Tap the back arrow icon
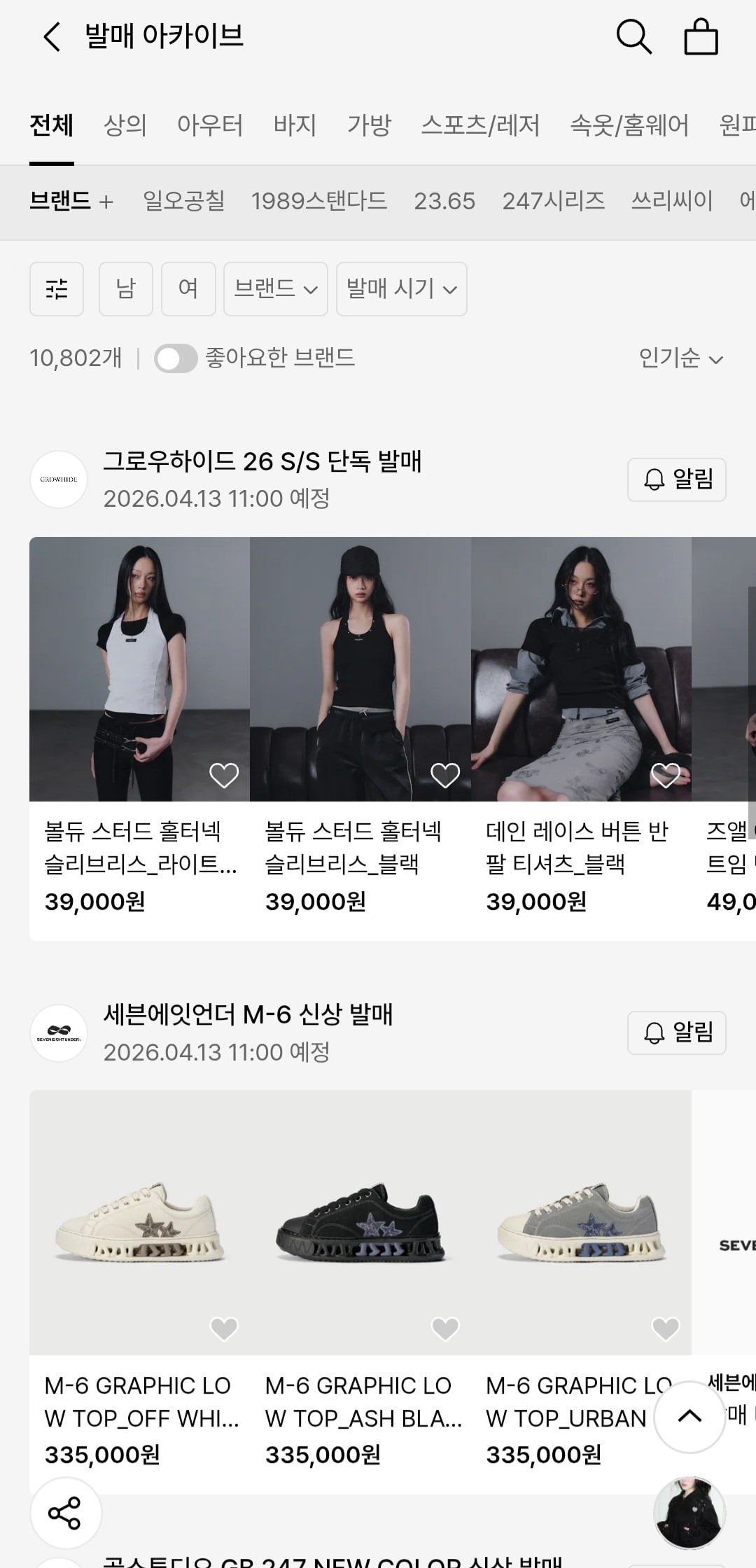The width and height of the screenshot is (756, 1568). [x=50, y=36]
